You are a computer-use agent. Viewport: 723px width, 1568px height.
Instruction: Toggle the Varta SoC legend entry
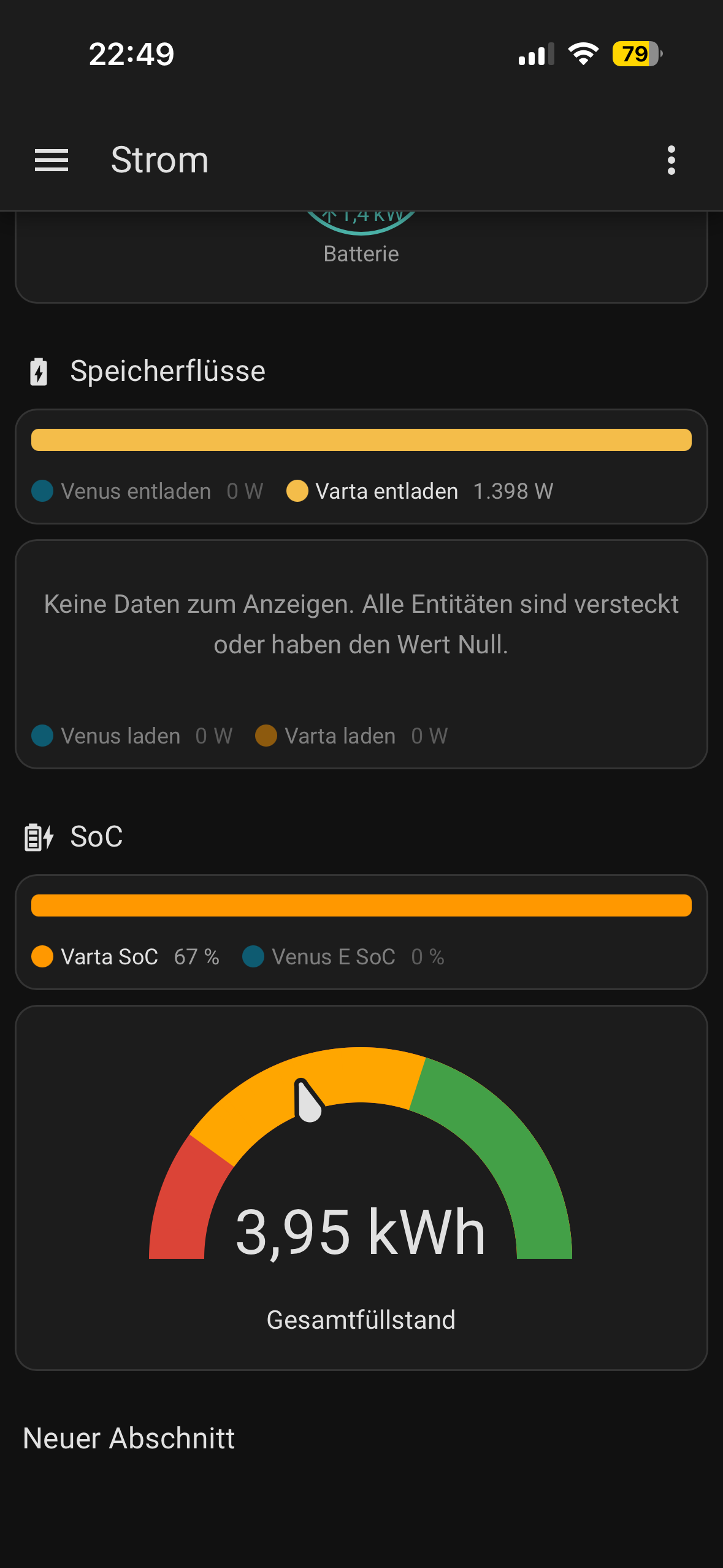tap(125, 956)
